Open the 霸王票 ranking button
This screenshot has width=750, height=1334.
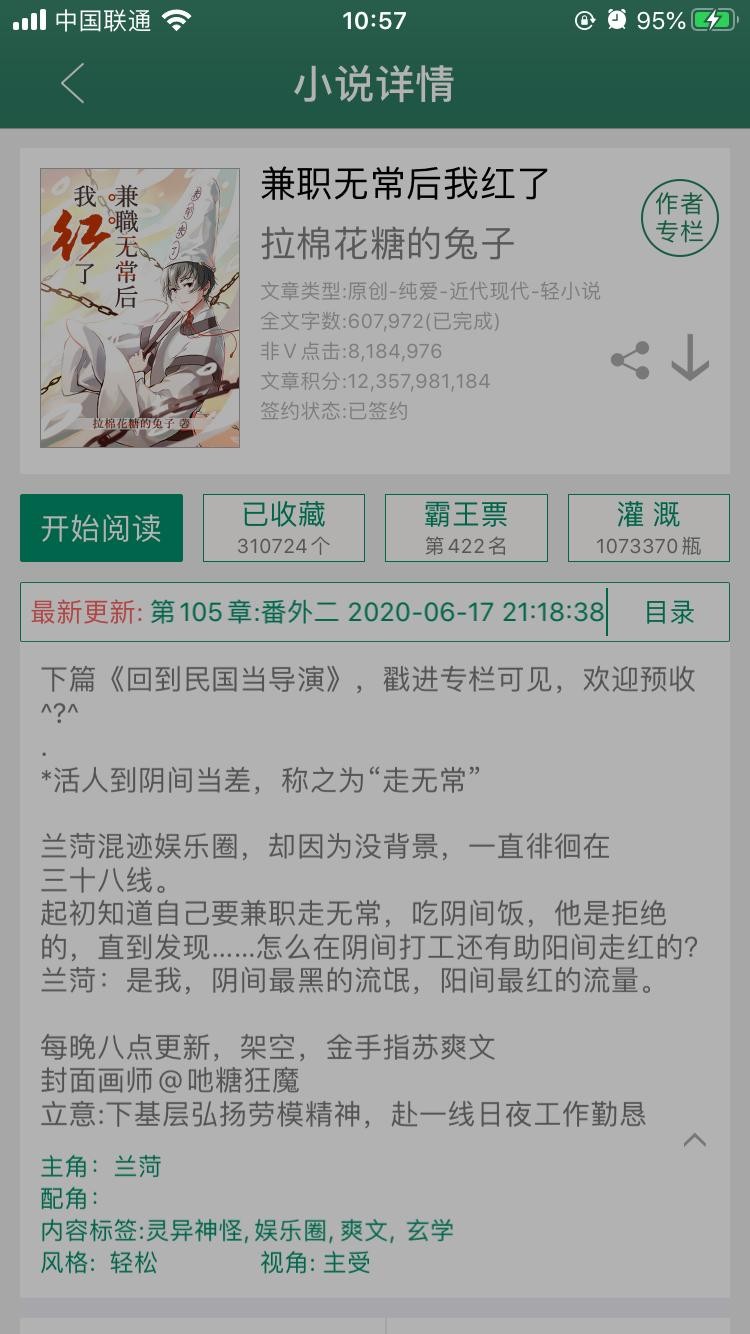pos(466,528)
